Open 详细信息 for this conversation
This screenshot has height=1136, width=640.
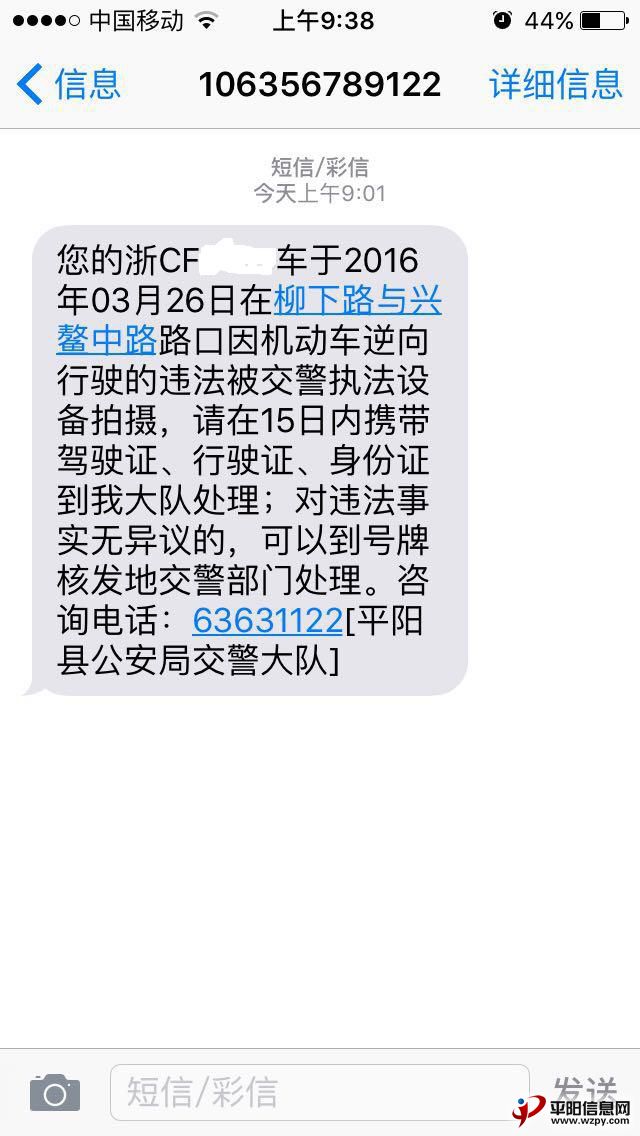tap(555, 84)
